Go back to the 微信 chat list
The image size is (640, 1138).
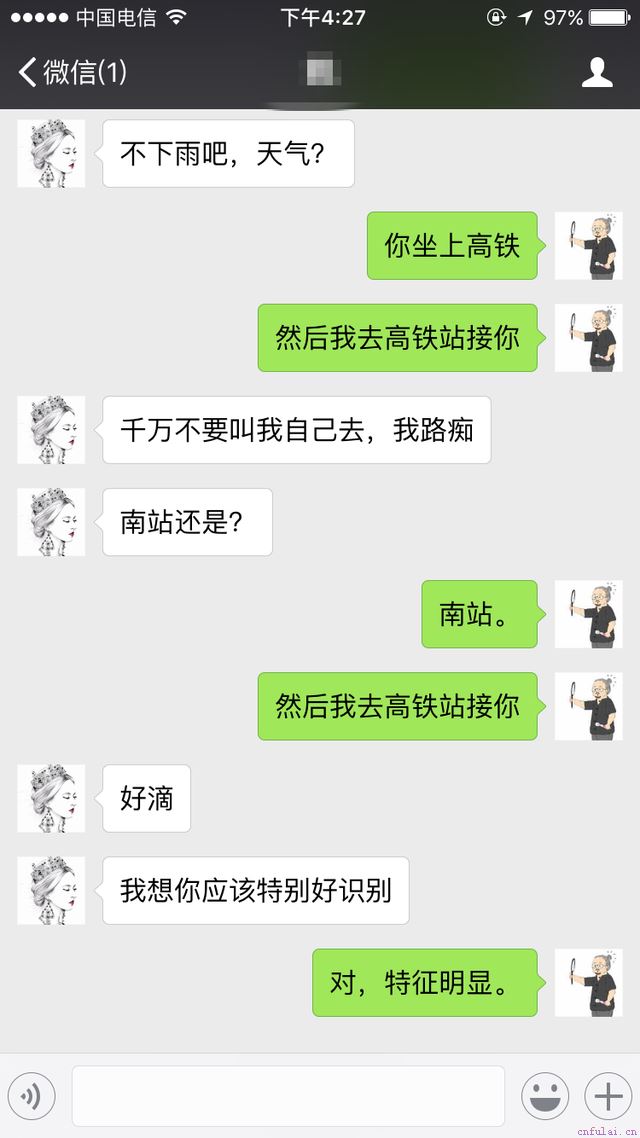point(73,72)
